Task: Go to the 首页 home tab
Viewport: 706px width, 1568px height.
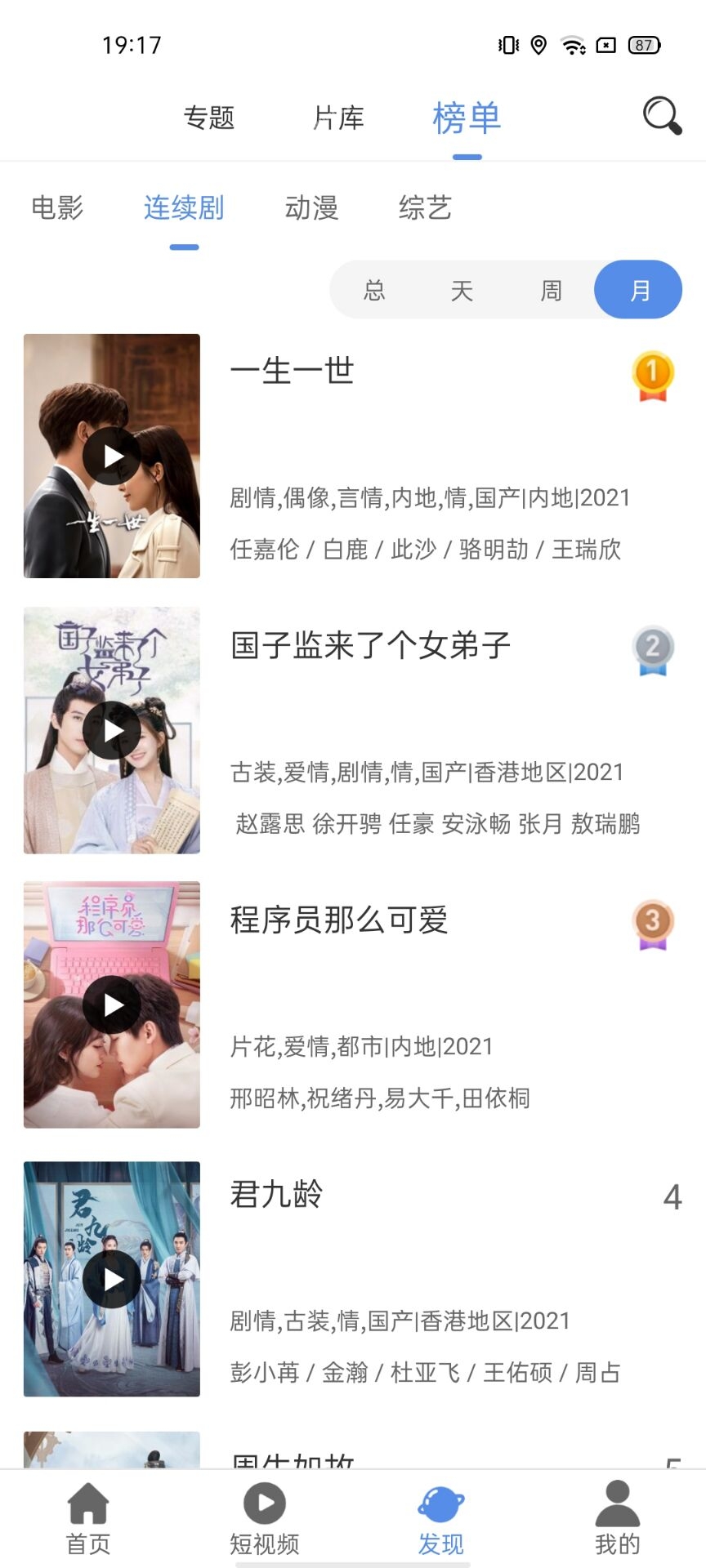Action: (x=88, y=1518)
